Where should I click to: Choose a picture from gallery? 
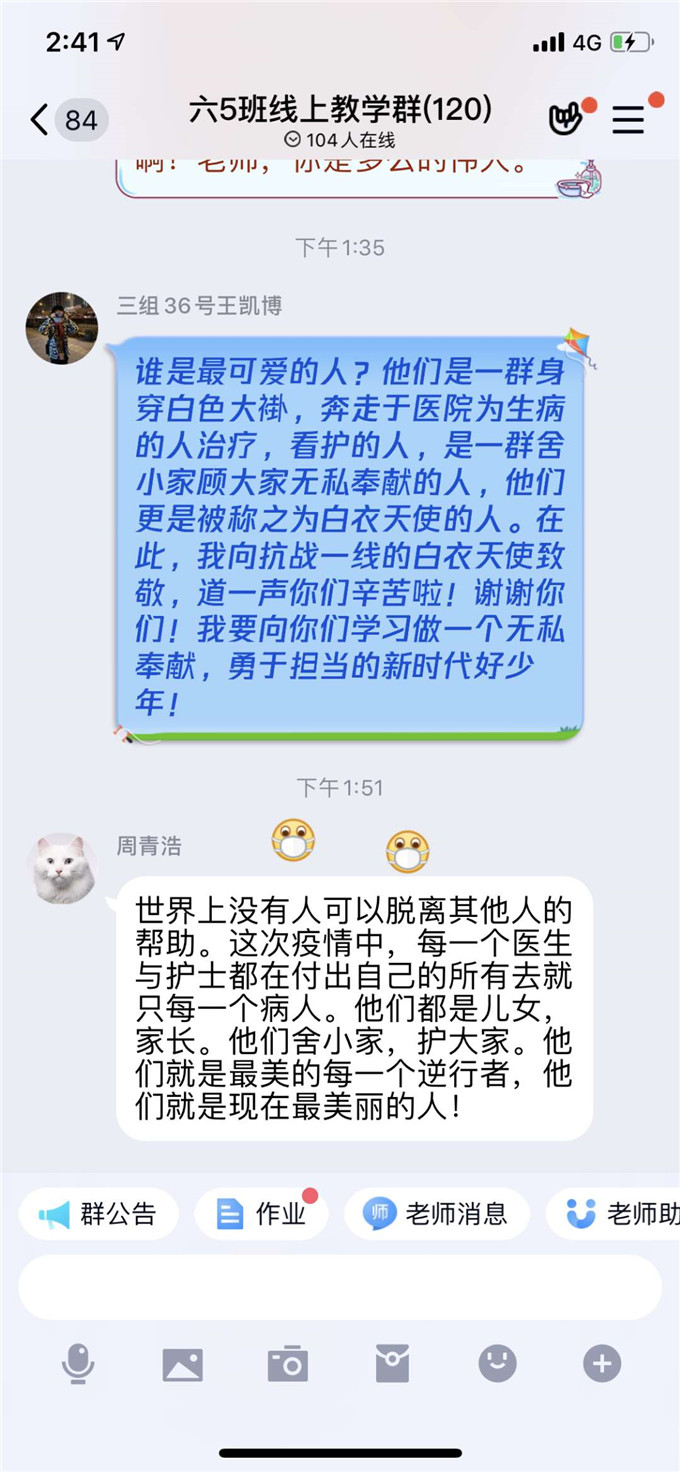click(183, 1363)
